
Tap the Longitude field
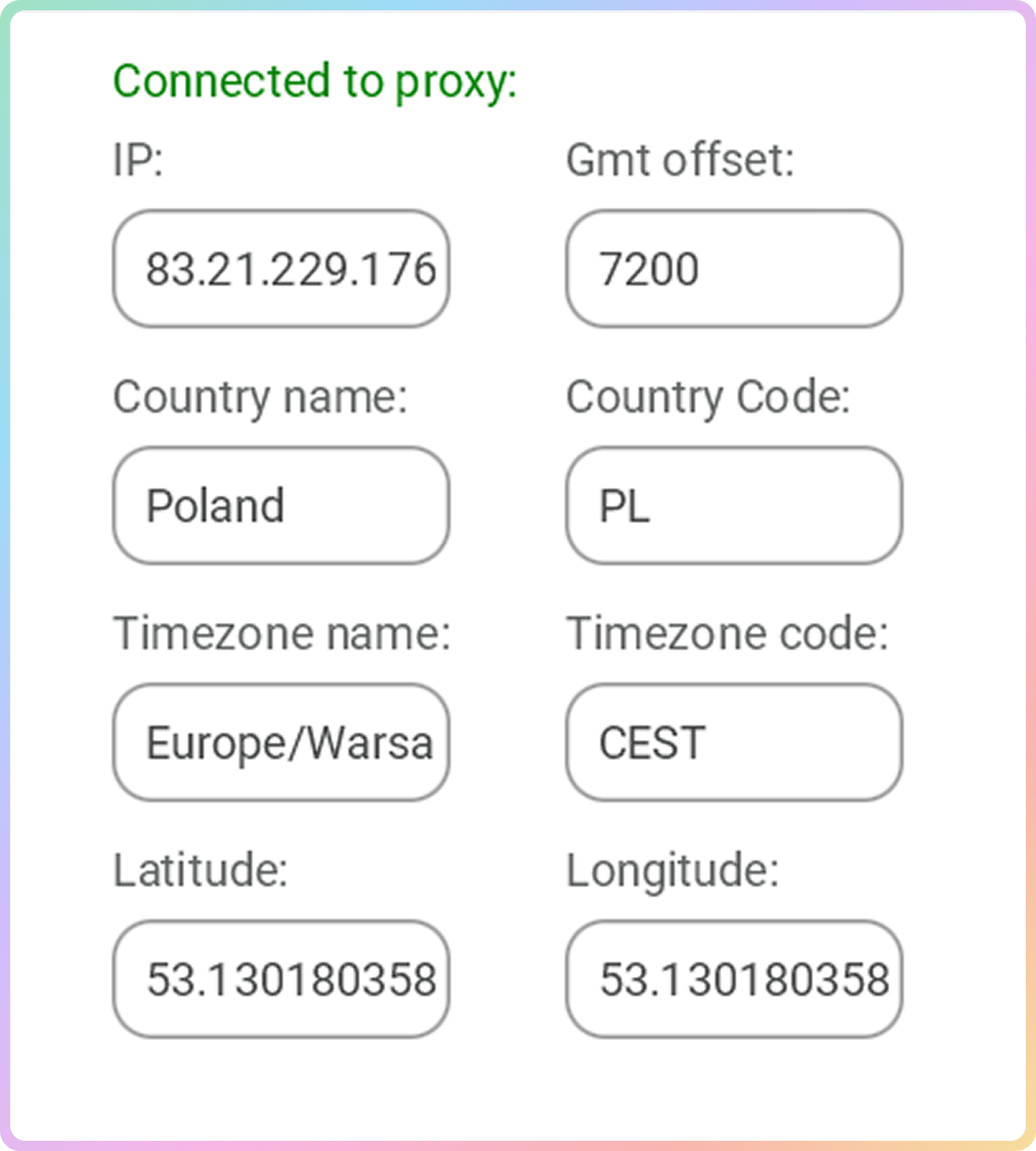(734, 979)
